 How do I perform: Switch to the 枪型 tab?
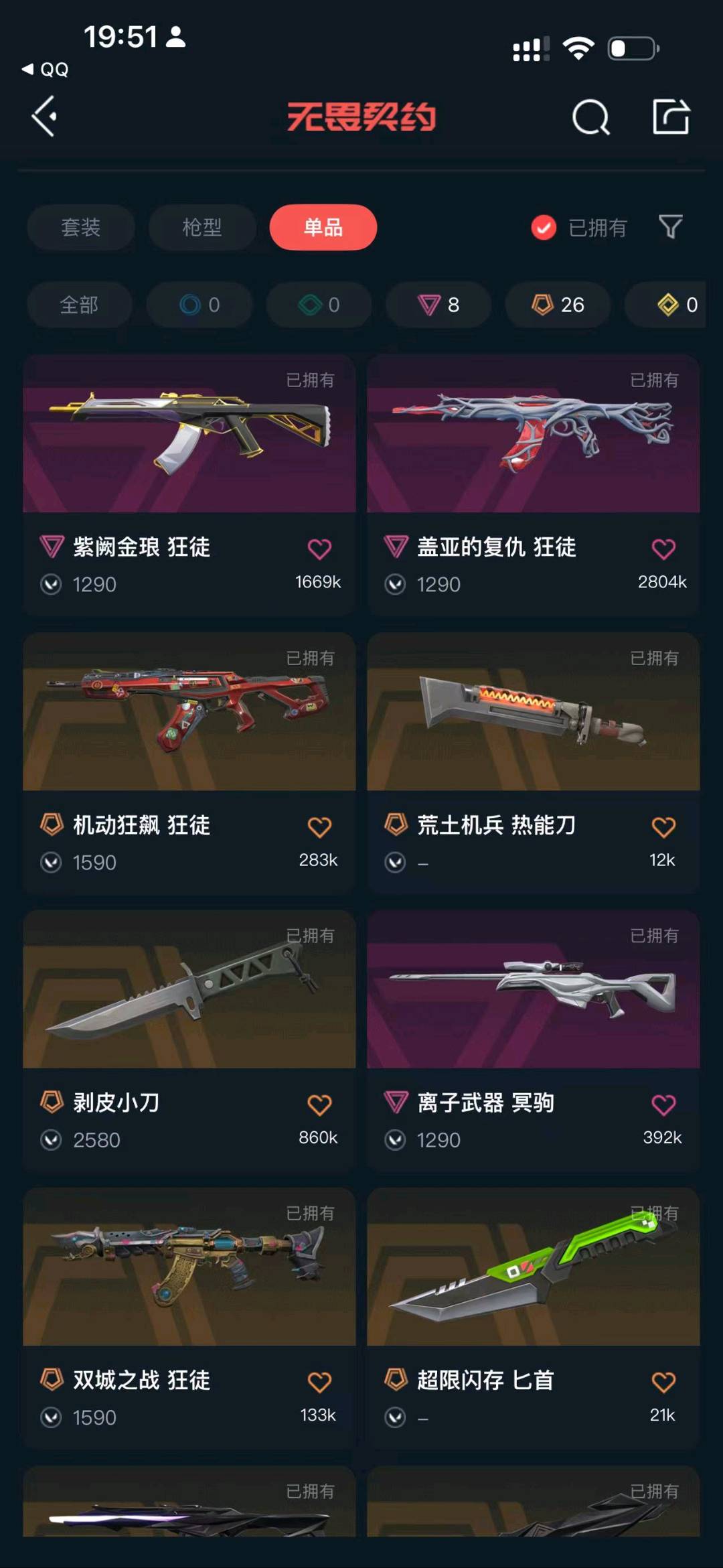[x=202, y=227]
